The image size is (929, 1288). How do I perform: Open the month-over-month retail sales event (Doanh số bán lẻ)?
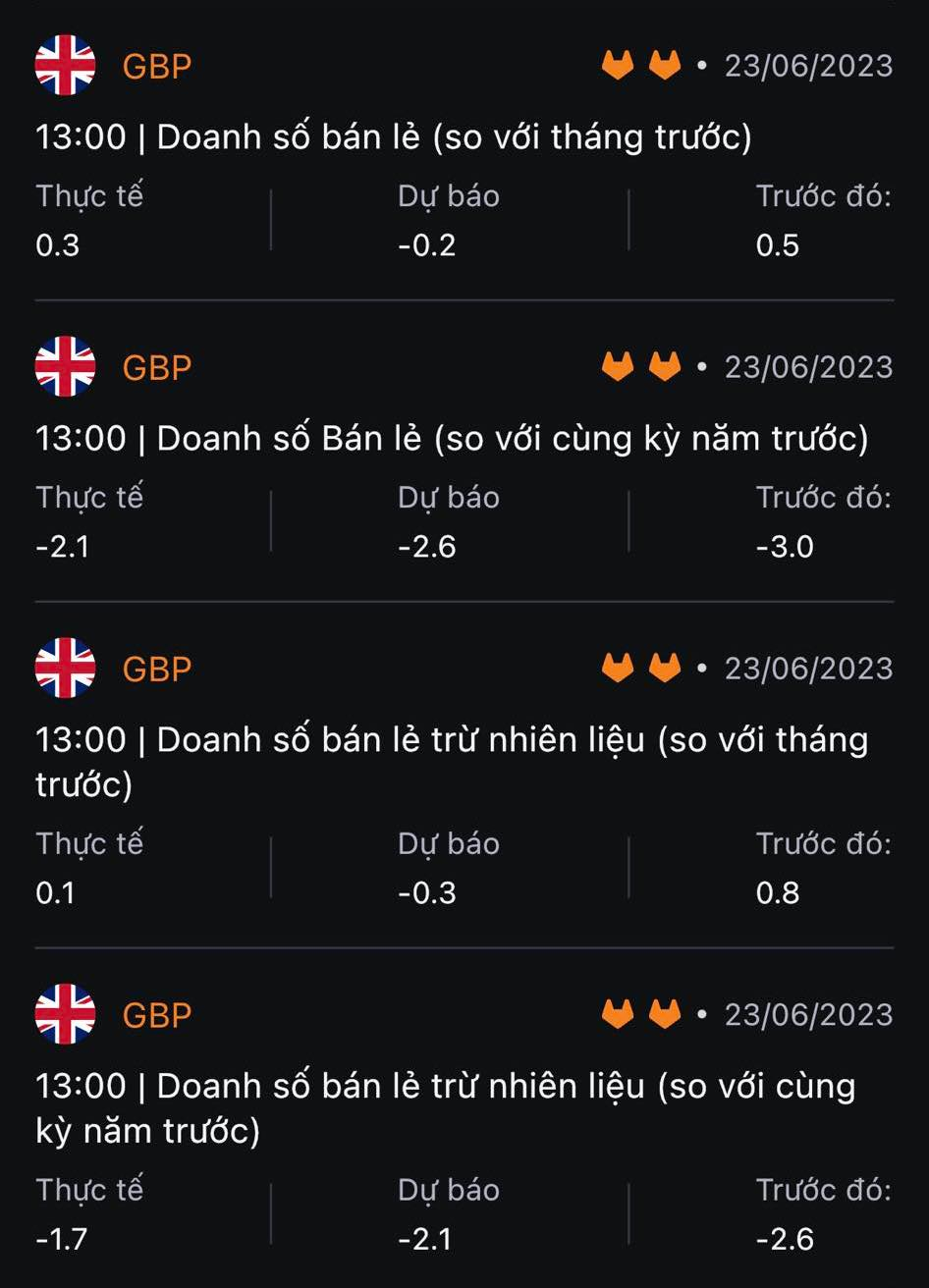coord(393,137)
